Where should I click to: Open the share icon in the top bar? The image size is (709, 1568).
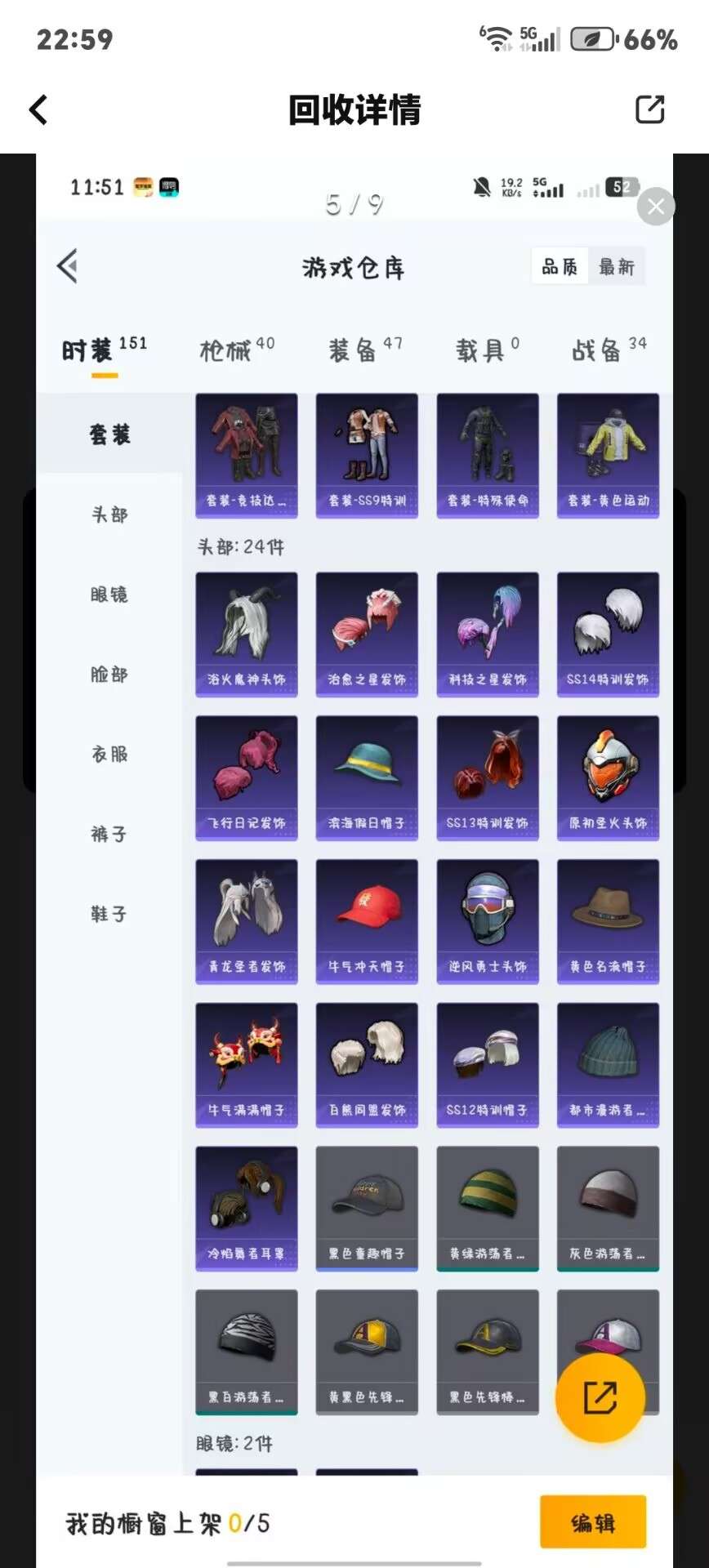click(650, 109)
